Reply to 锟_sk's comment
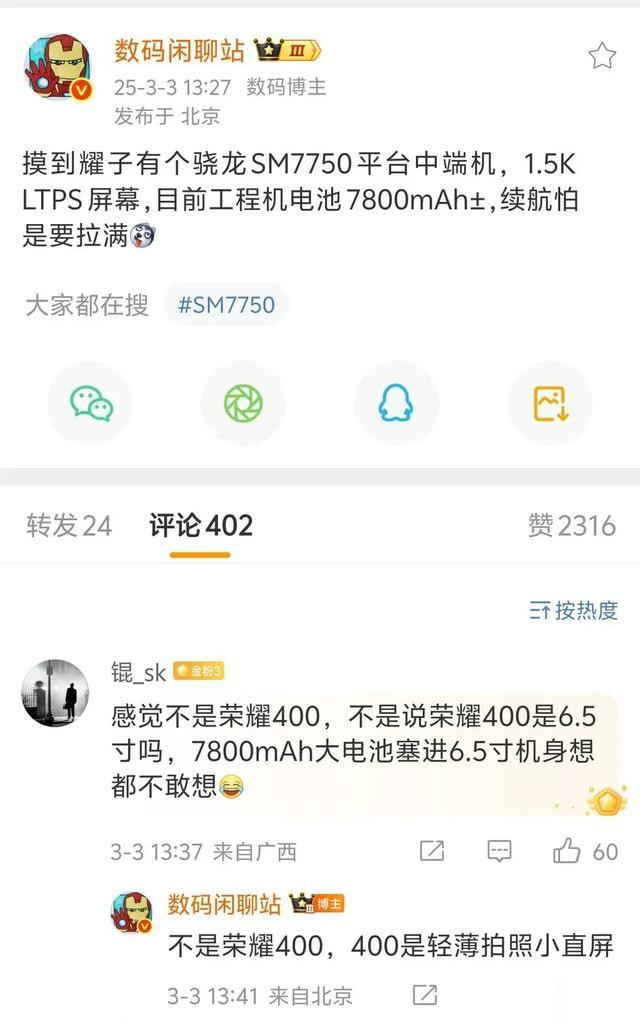Image resolution: width=640 pixels, height=1024 pixels. (x=499, y=851)
